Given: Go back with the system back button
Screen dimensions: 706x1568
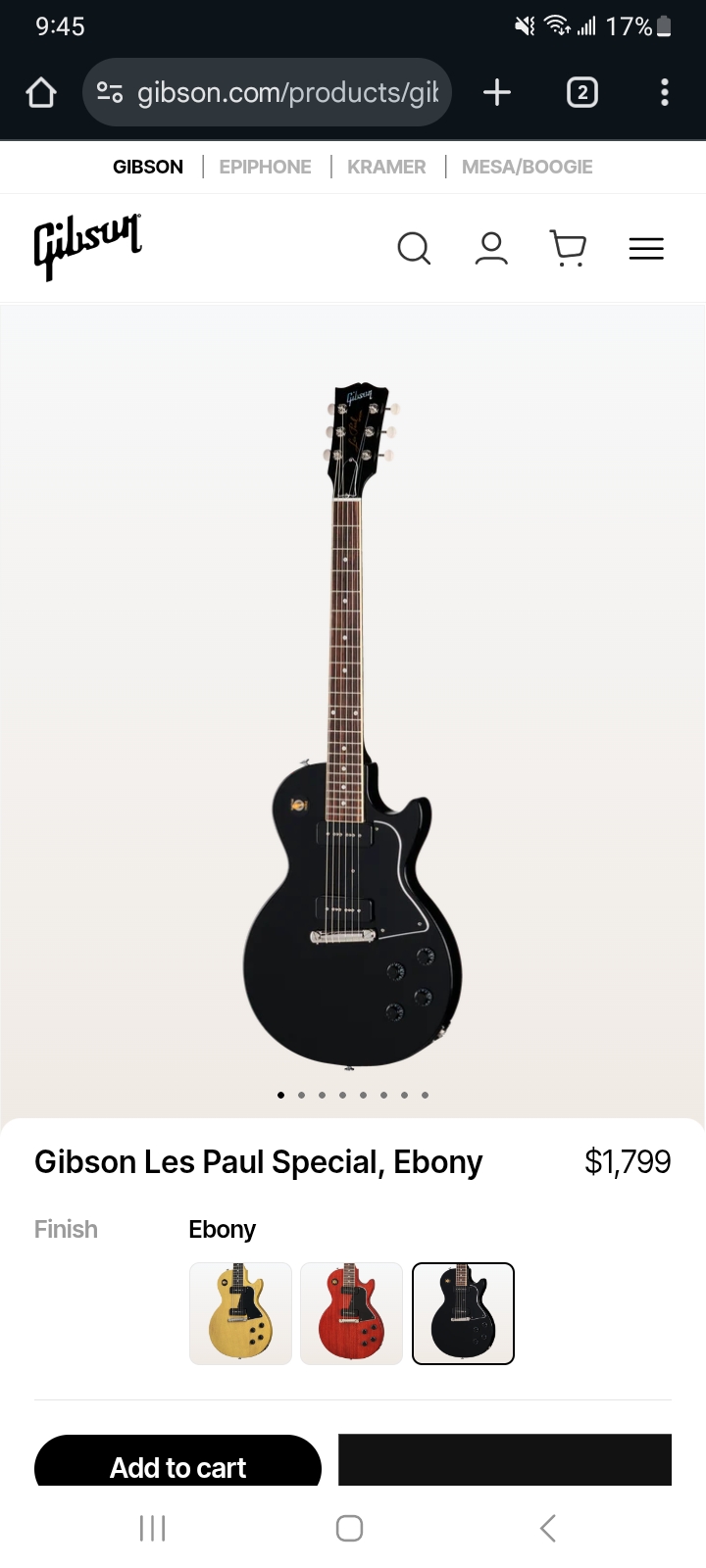Looking at the screenshot, I should [548, 1528].
